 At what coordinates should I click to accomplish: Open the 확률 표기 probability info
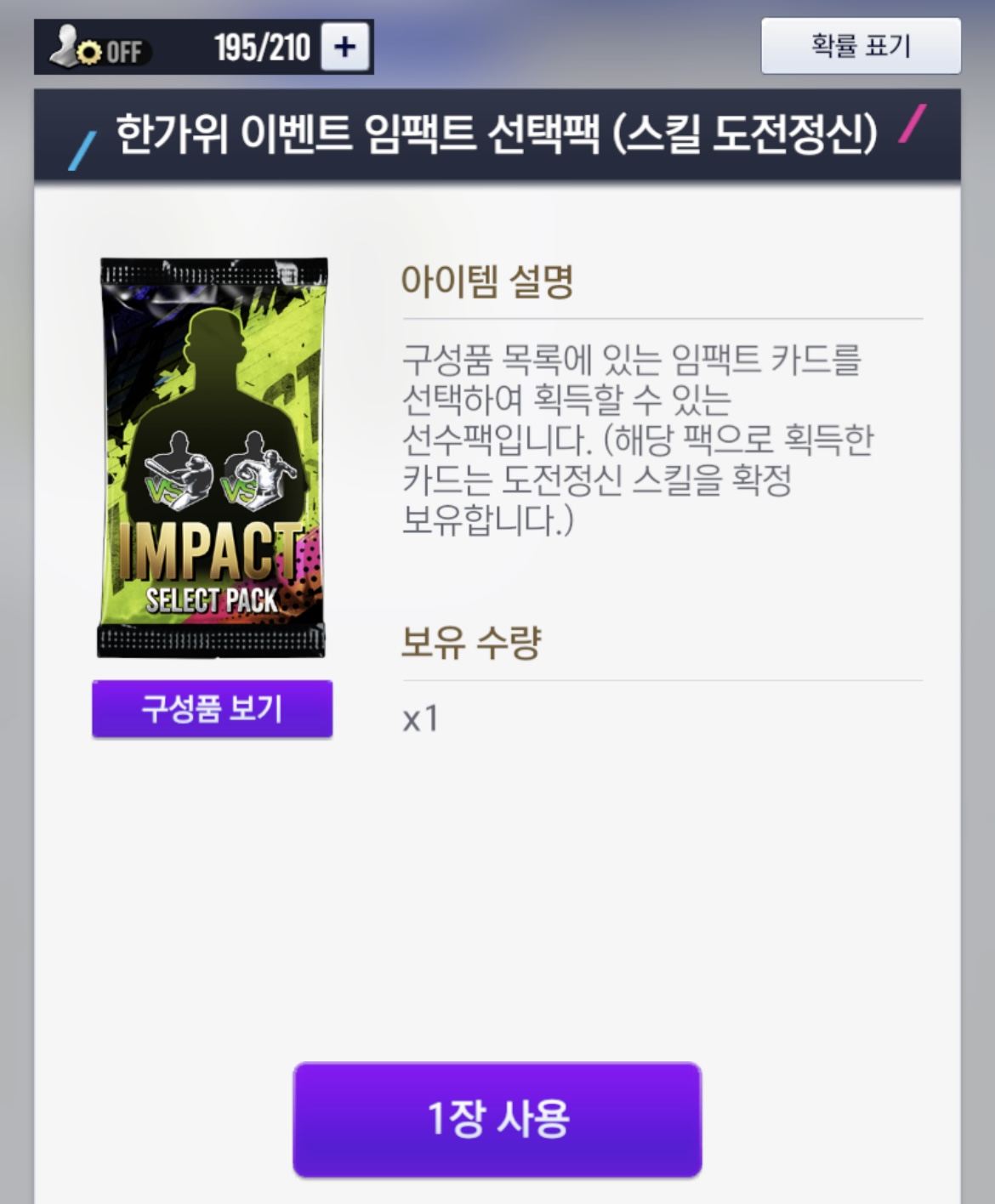click(860, 46)
